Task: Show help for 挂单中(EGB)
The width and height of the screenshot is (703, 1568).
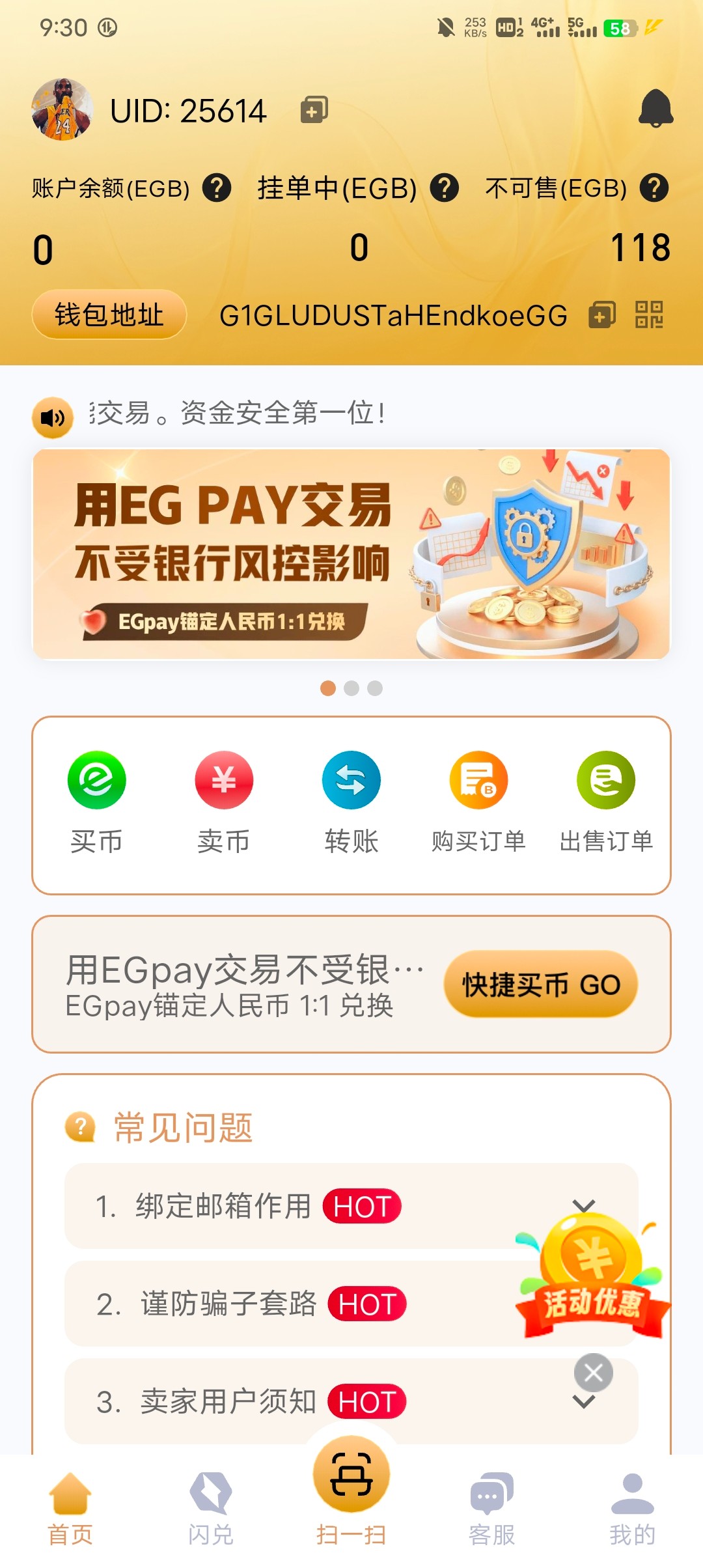Action: click(445, 188)
